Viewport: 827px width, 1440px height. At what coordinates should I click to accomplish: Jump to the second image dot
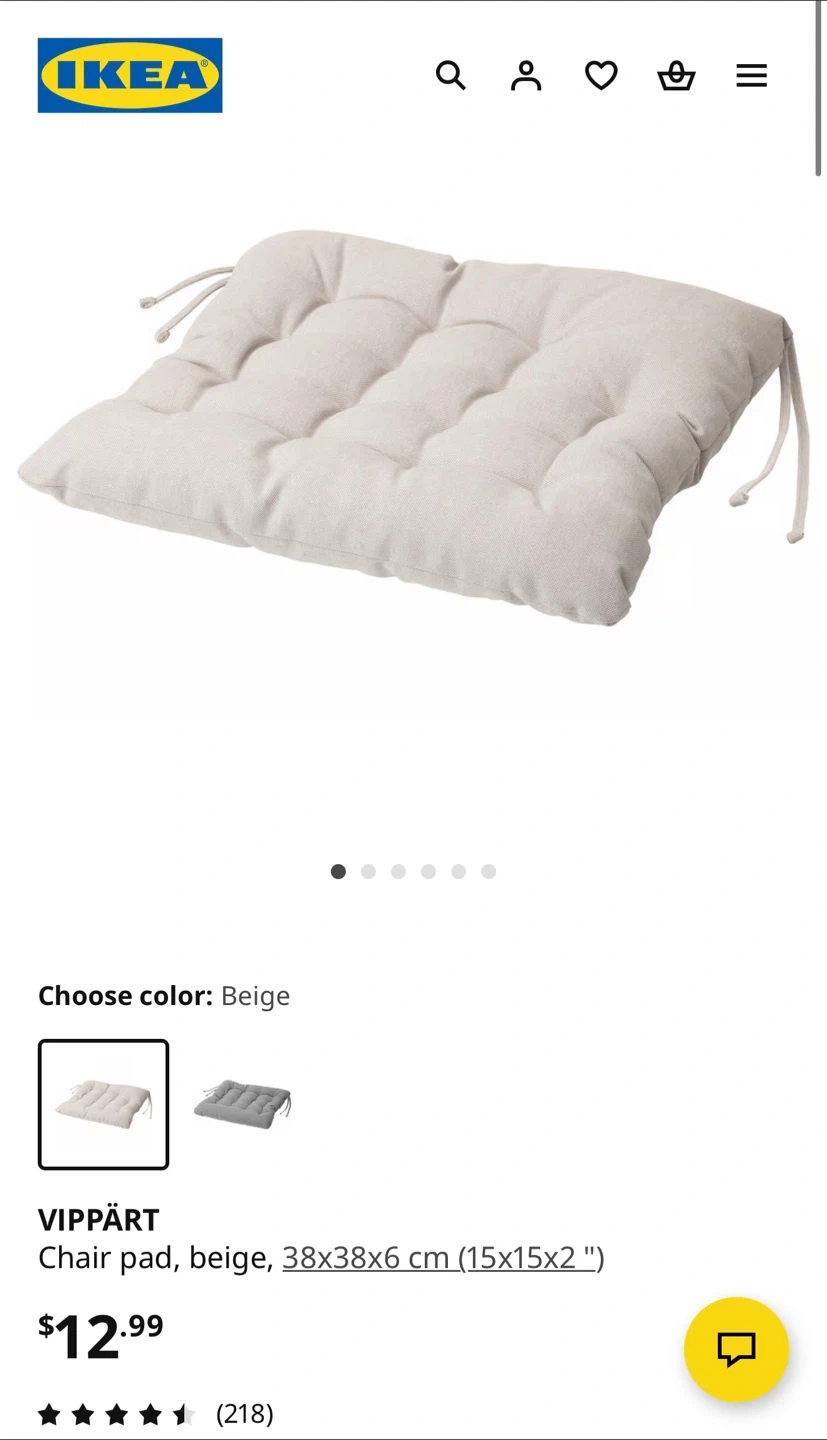point(368,872)
